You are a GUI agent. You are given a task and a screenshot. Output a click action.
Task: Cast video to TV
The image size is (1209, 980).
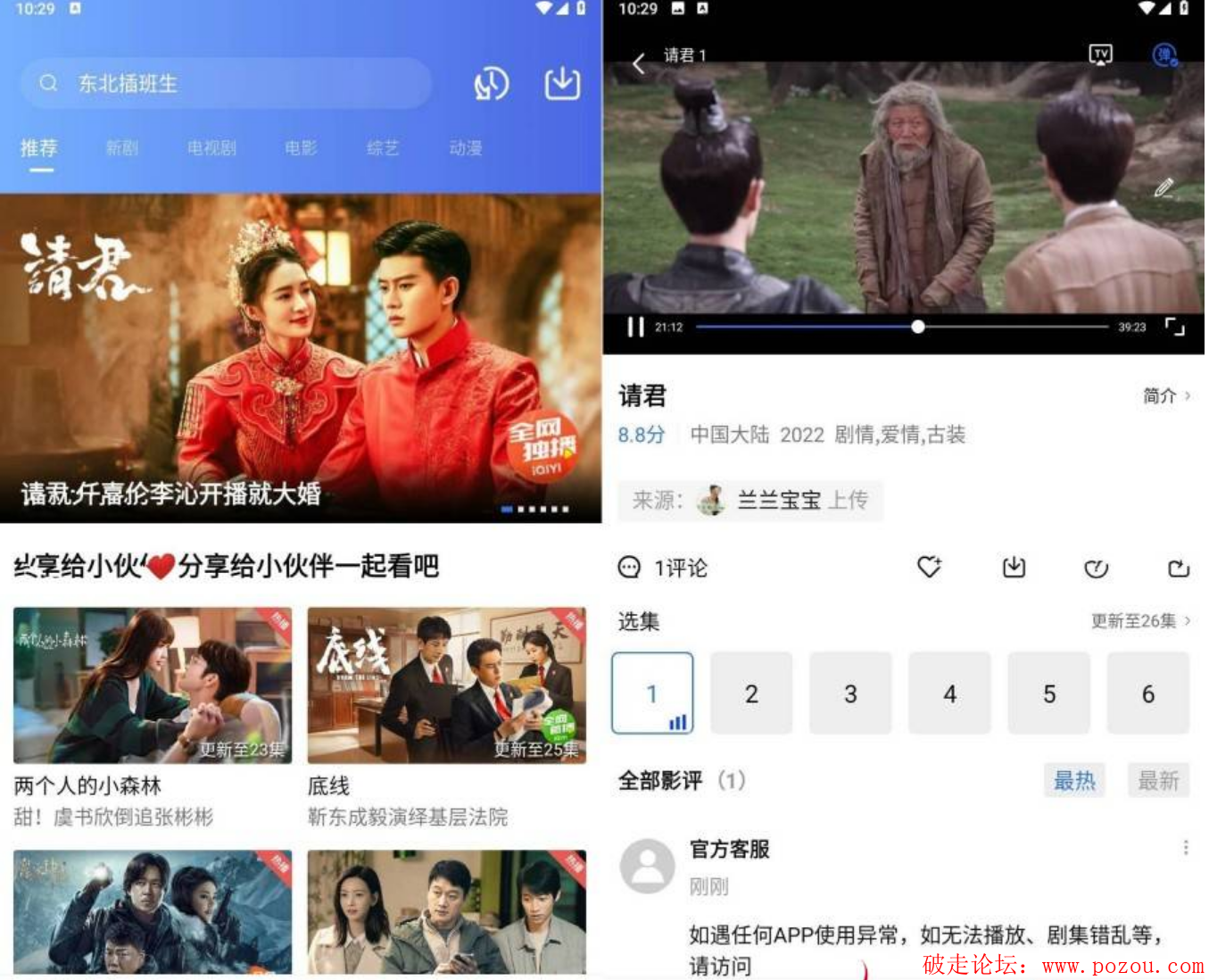1101,55
